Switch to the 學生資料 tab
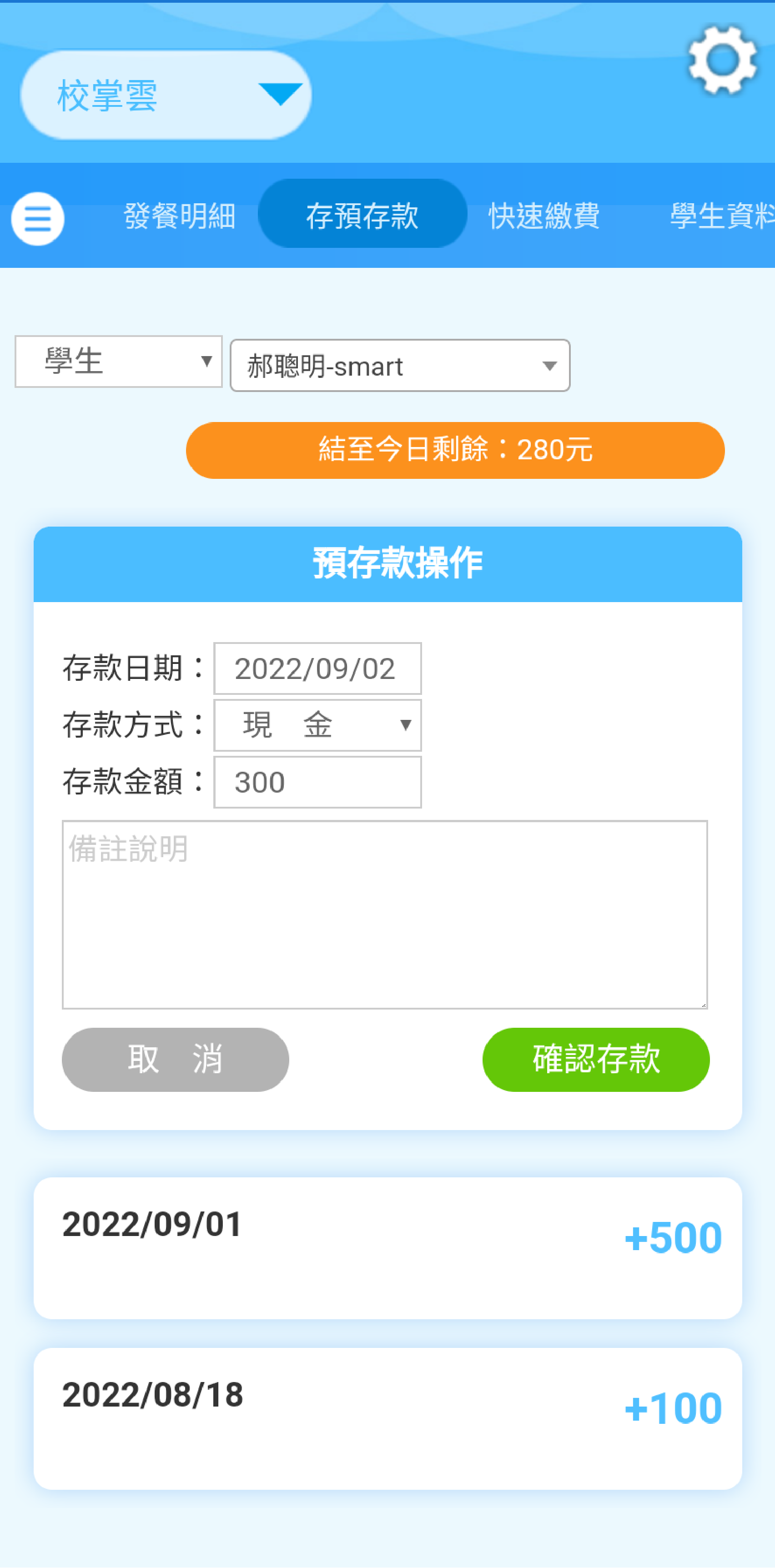775x1568 pixels. coord(721,216)
